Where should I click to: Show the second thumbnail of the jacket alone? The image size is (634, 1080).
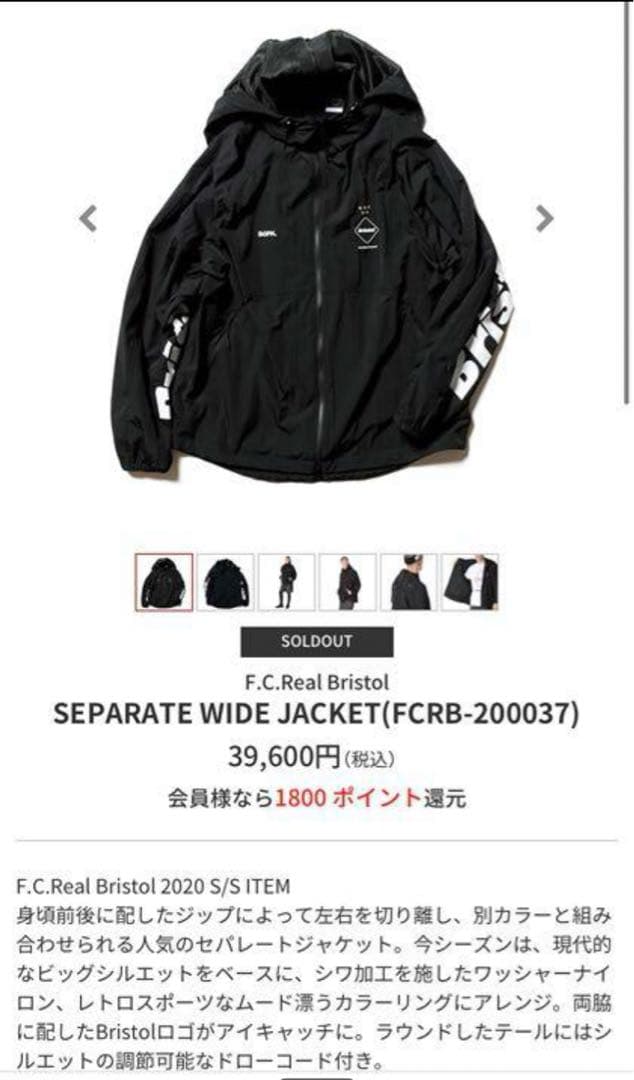pyautogui.click(x=225, y=582)
